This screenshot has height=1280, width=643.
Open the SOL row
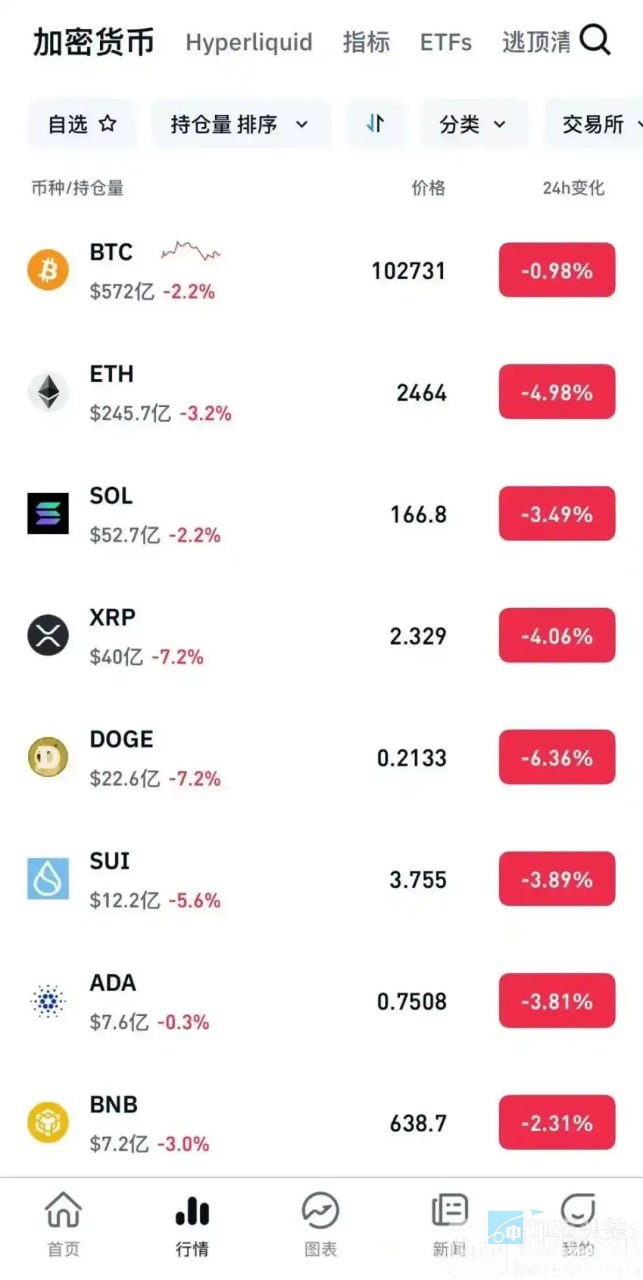point(321,514)
